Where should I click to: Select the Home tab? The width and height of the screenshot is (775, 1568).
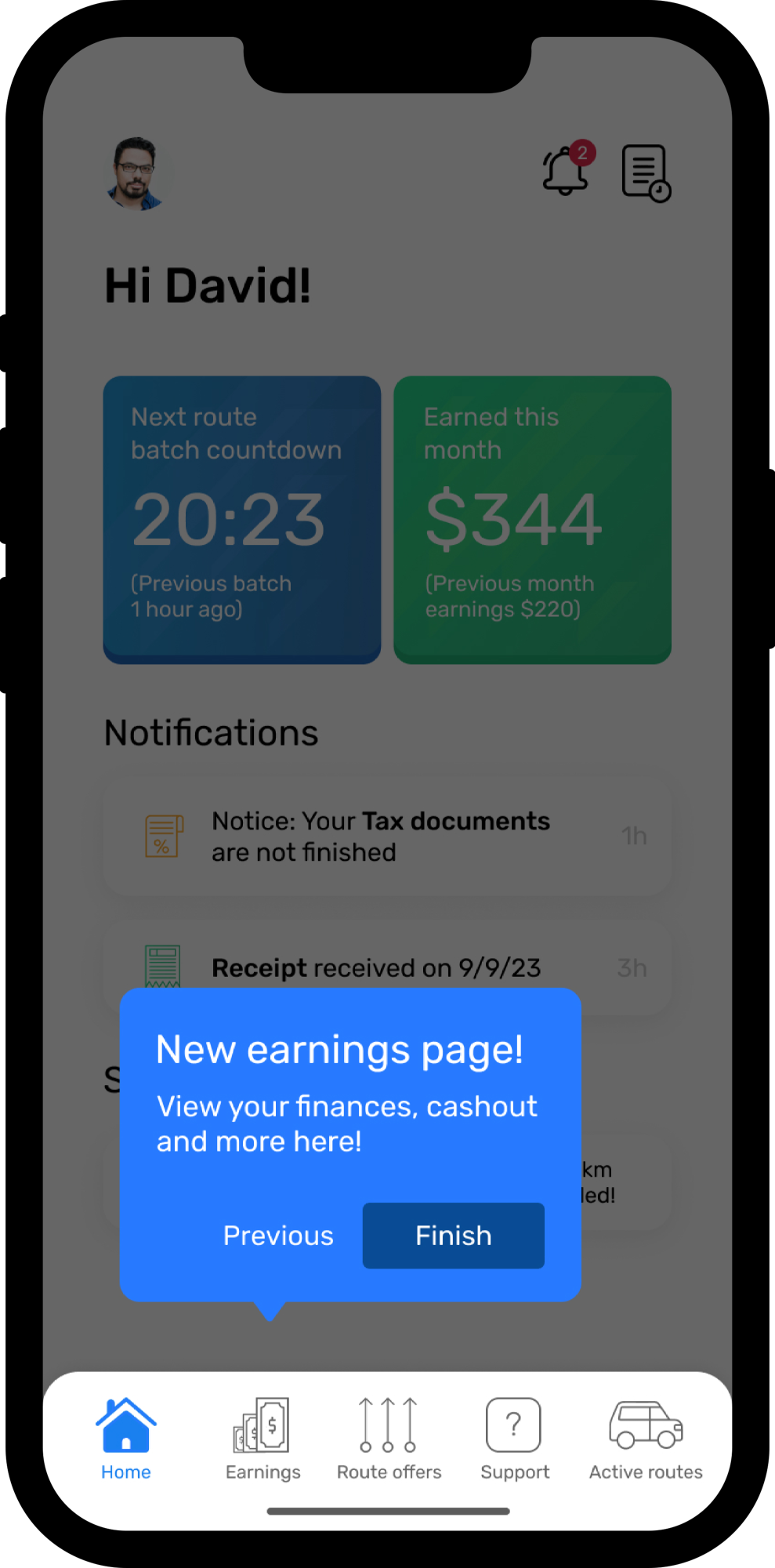125,1439
